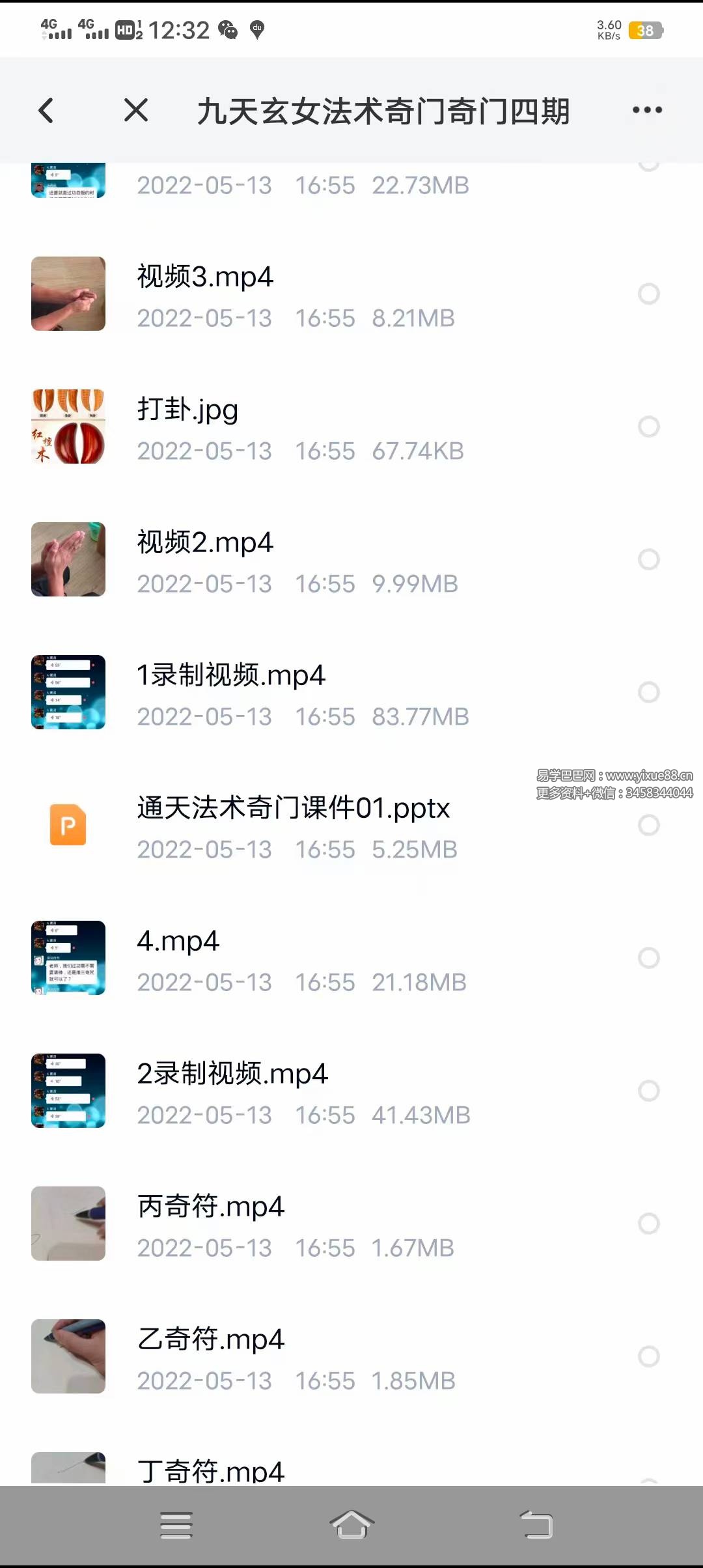Screen dimensions: 703x1568
Task: Tap the back arrow to go back
Action: coord(46,110)
